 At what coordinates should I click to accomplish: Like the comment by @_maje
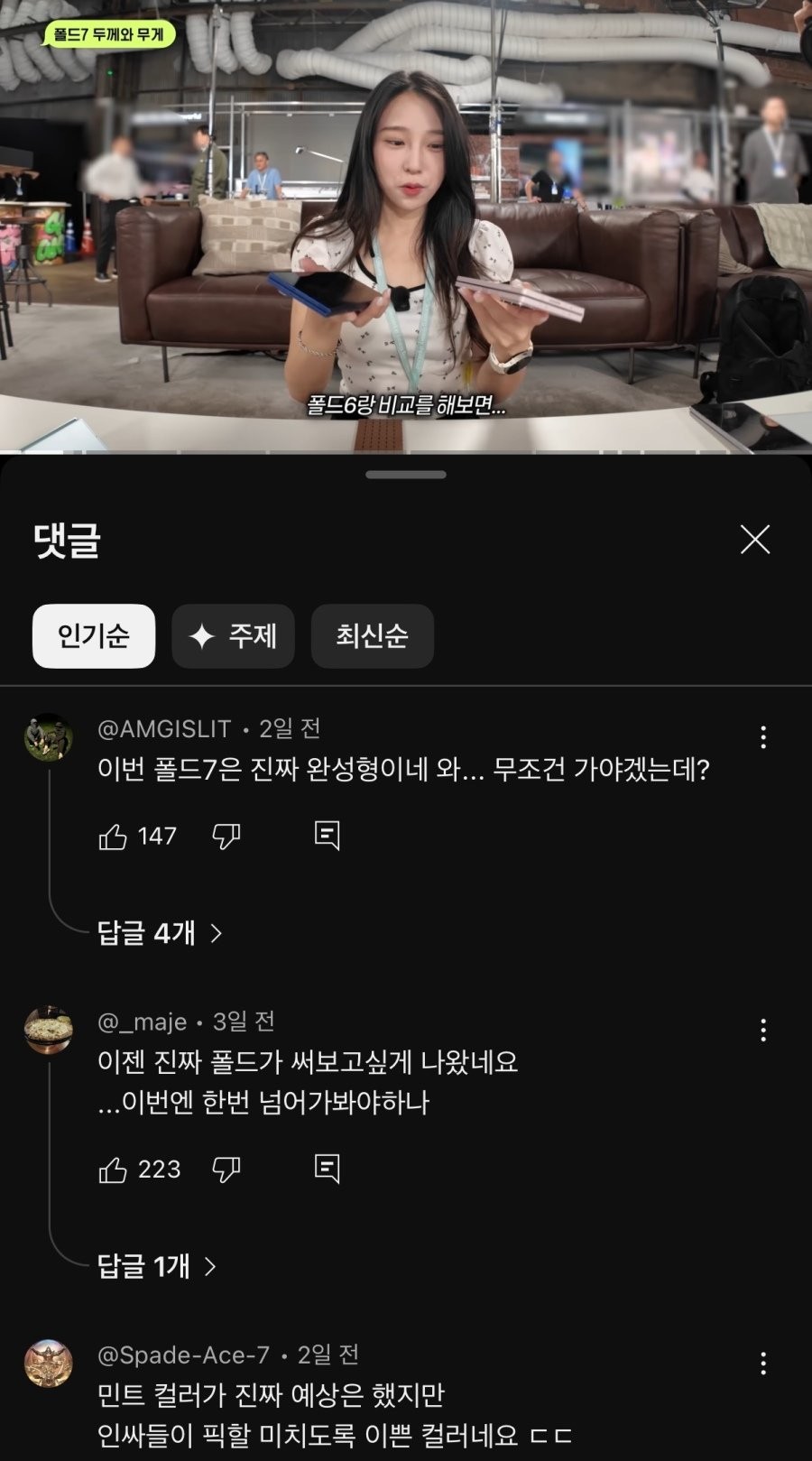point(113,1170)
